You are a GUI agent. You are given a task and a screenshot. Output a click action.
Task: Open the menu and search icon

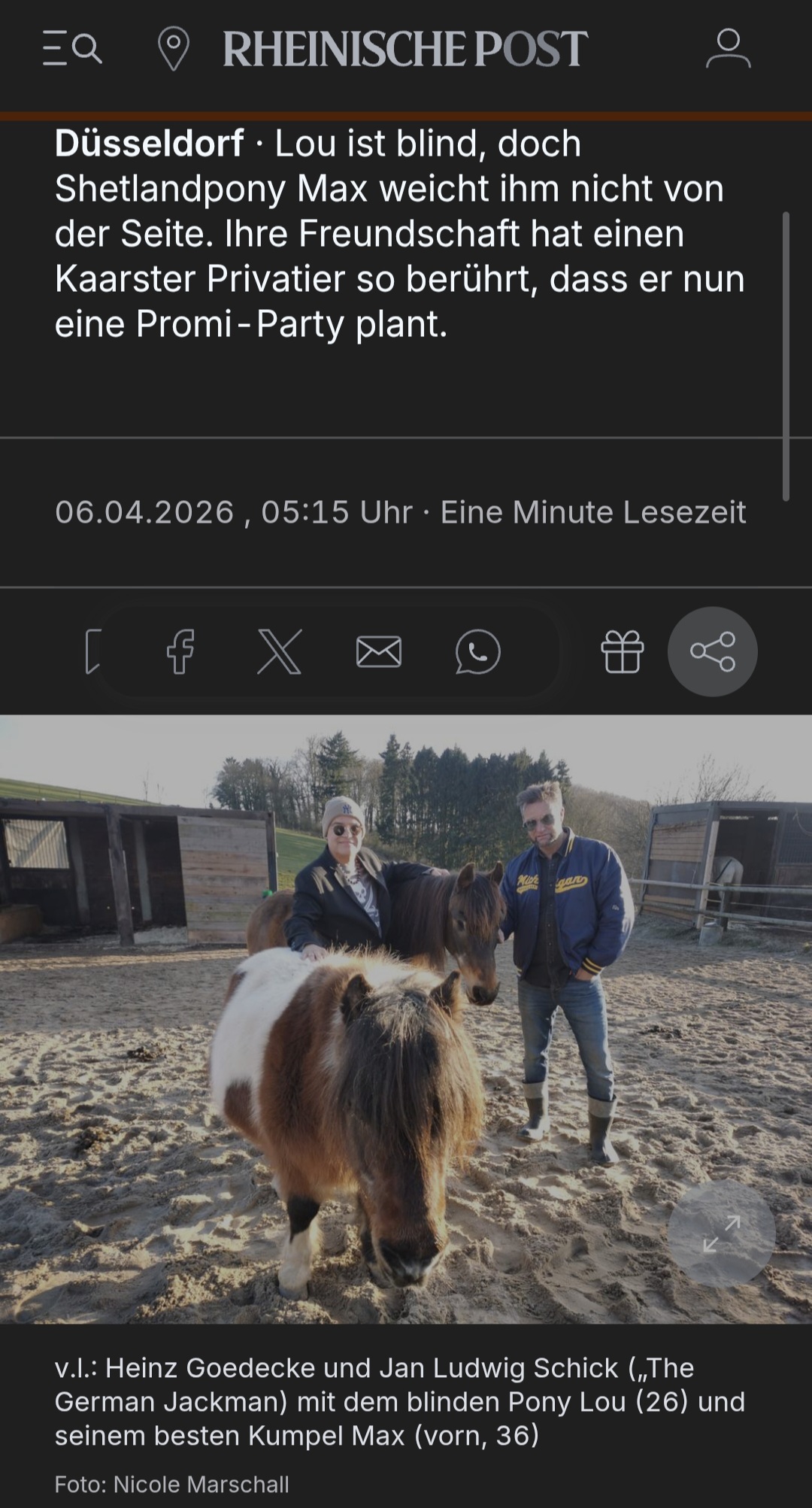pyautogui.click(x=71, y=50)
